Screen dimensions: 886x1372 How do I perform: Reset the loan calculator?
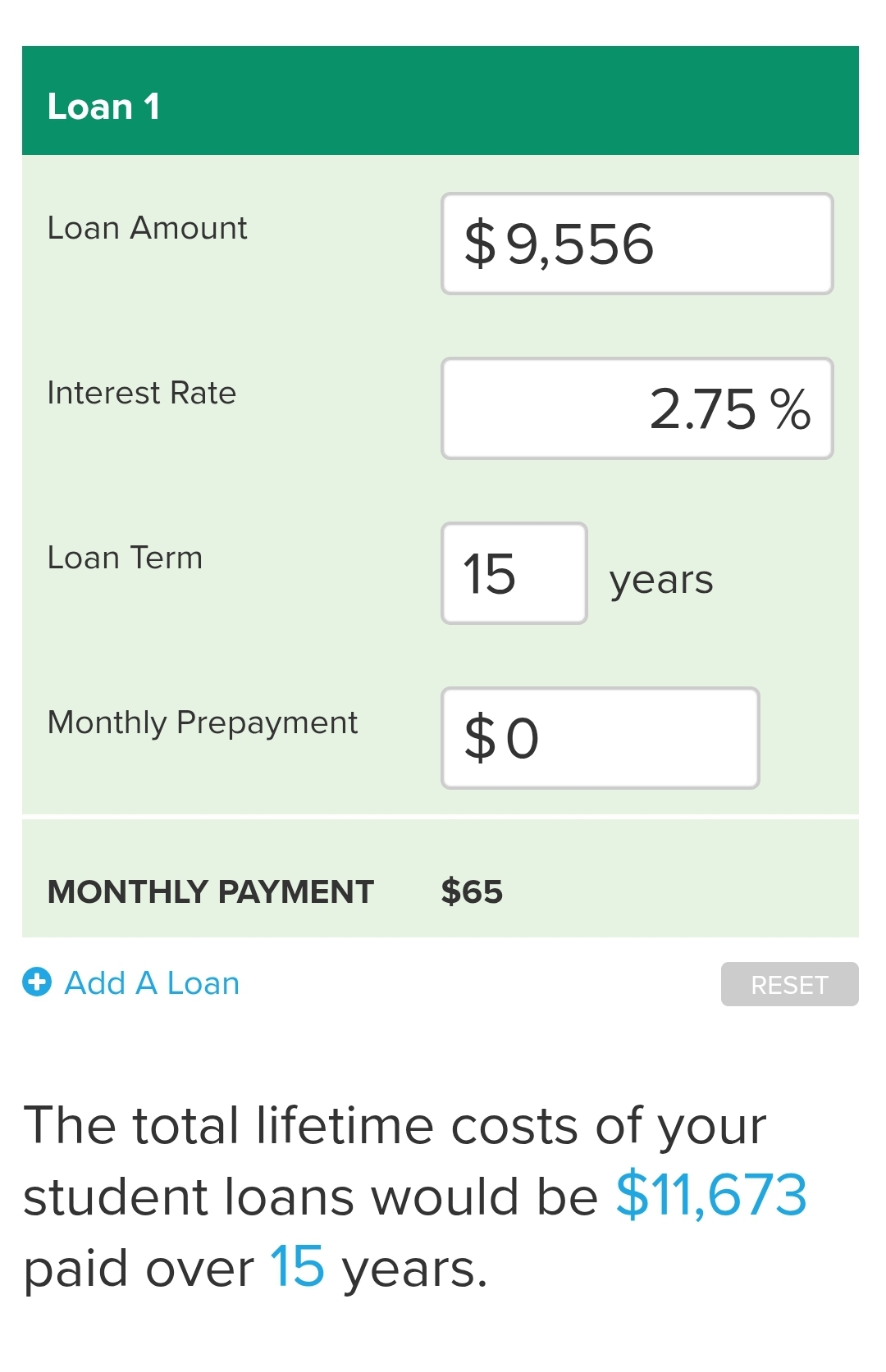(x=789, y=984)
